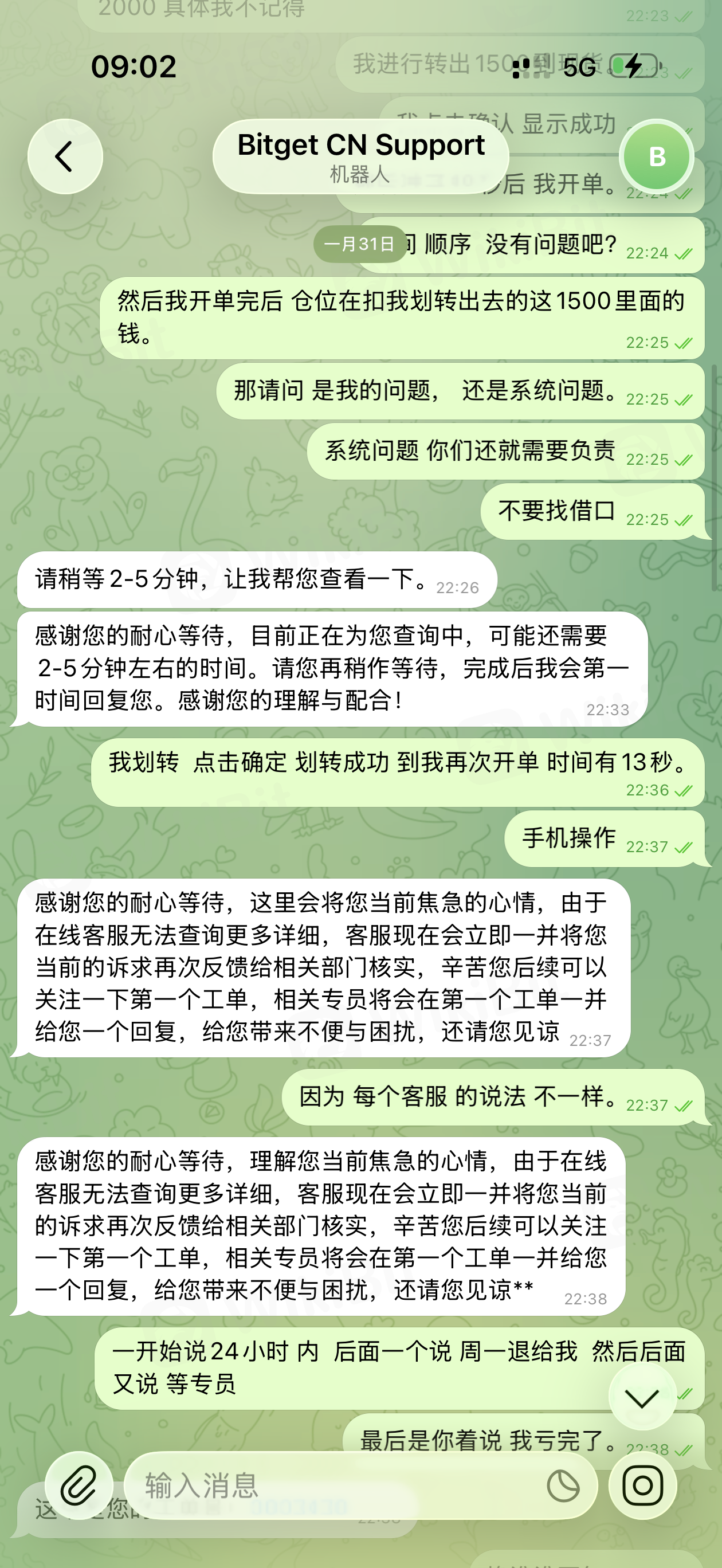
Task: Open the camera button beside the message field
Action: 643,1486
